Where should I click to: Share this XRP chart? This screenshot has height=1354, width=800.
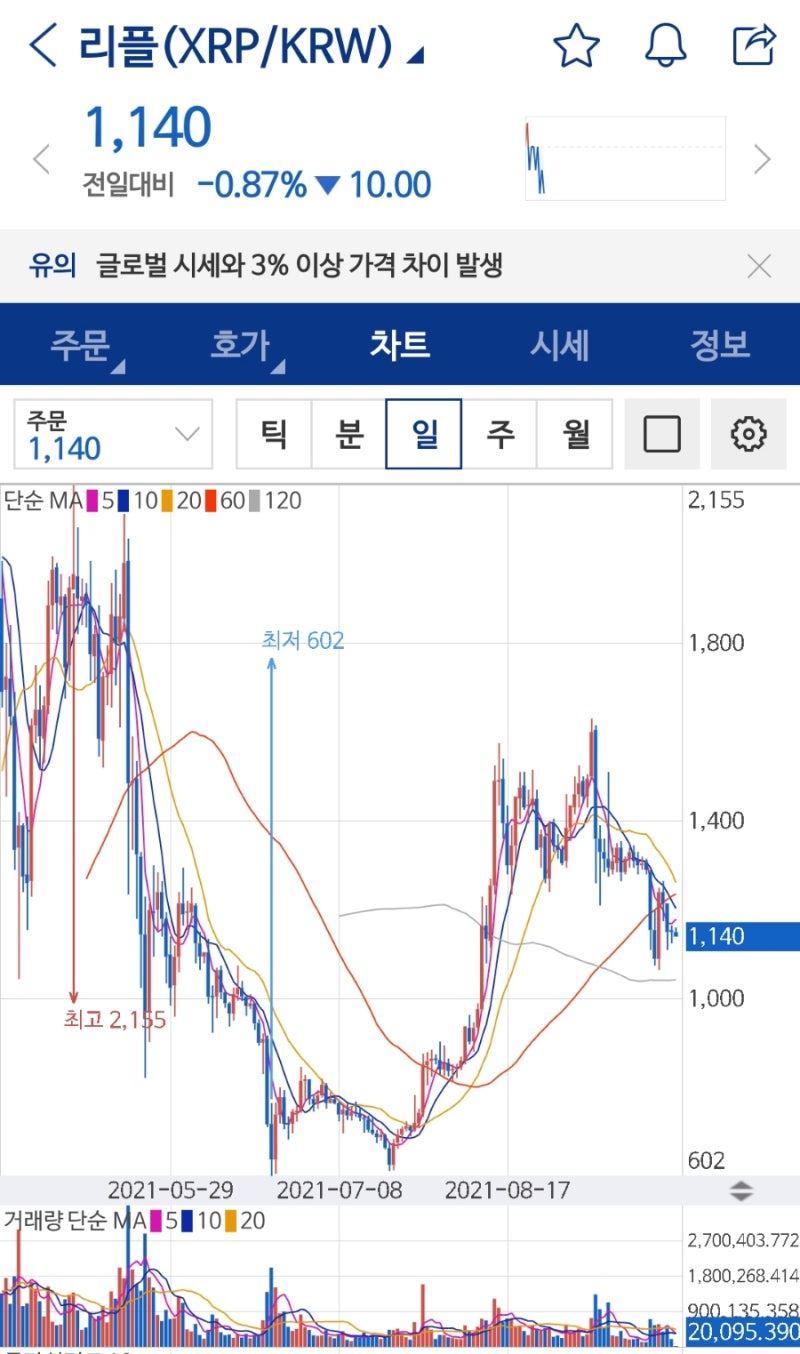(755, 46)
